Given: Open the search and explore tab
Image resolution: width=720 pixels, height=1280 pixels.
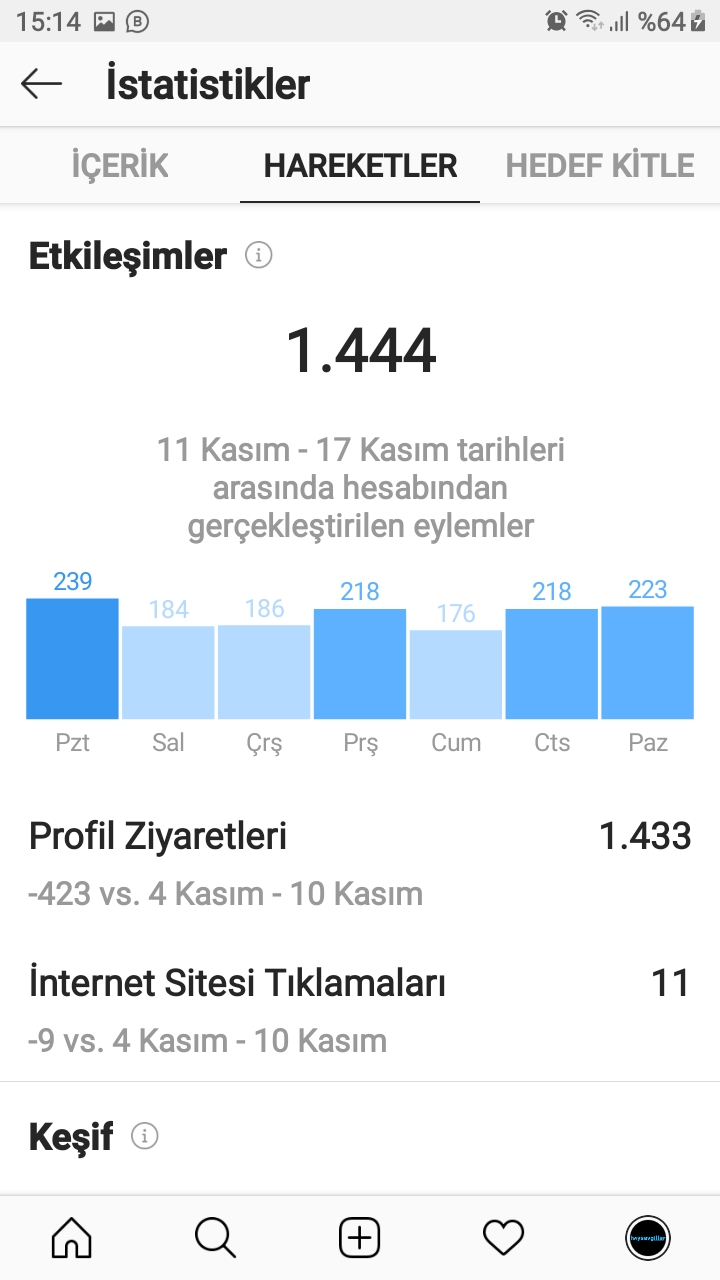Looking at the screenshot, I should pos(215,1239).
